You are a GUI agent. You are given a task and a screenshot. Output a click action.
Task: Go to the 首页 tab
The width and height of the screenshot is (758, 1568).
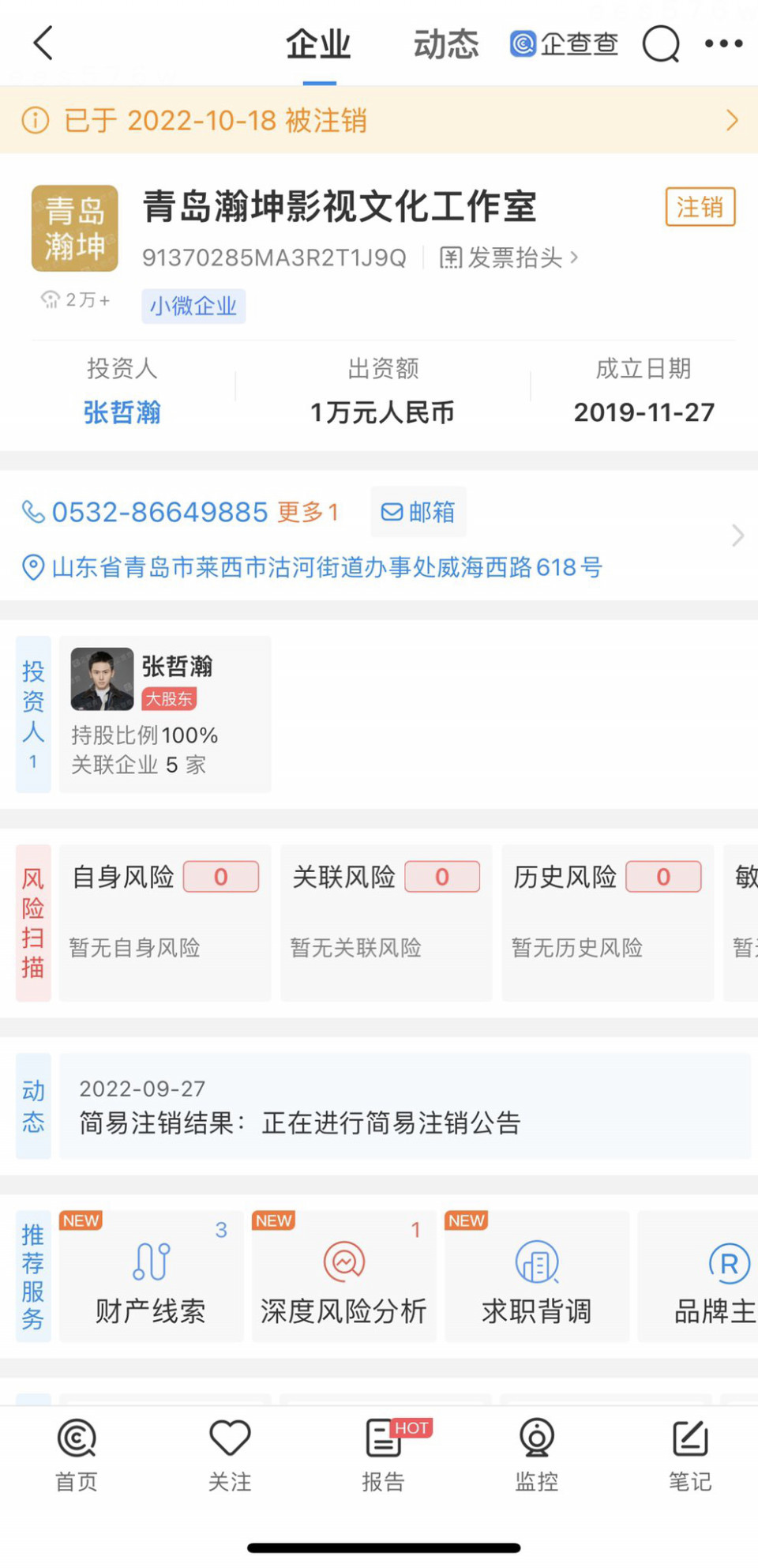[x=77, y=1454]
